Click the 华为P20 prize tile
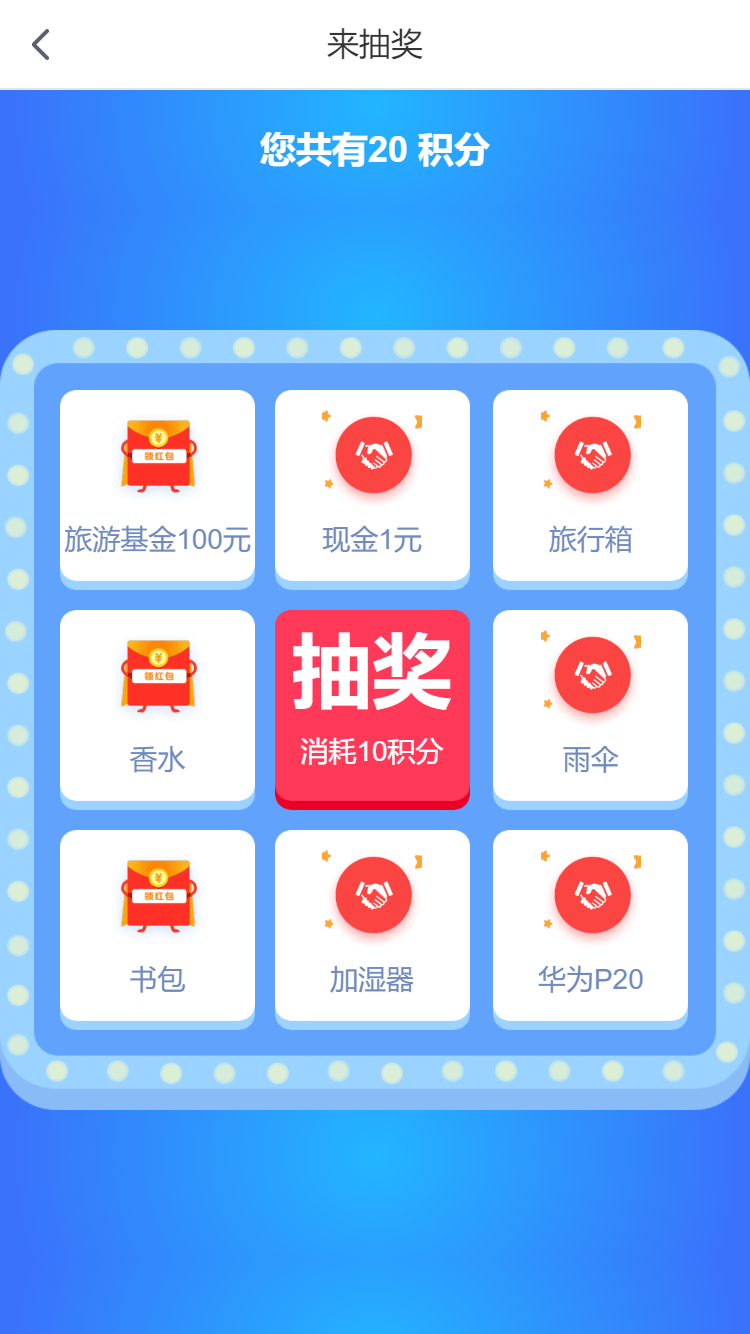 pos(590,925)
